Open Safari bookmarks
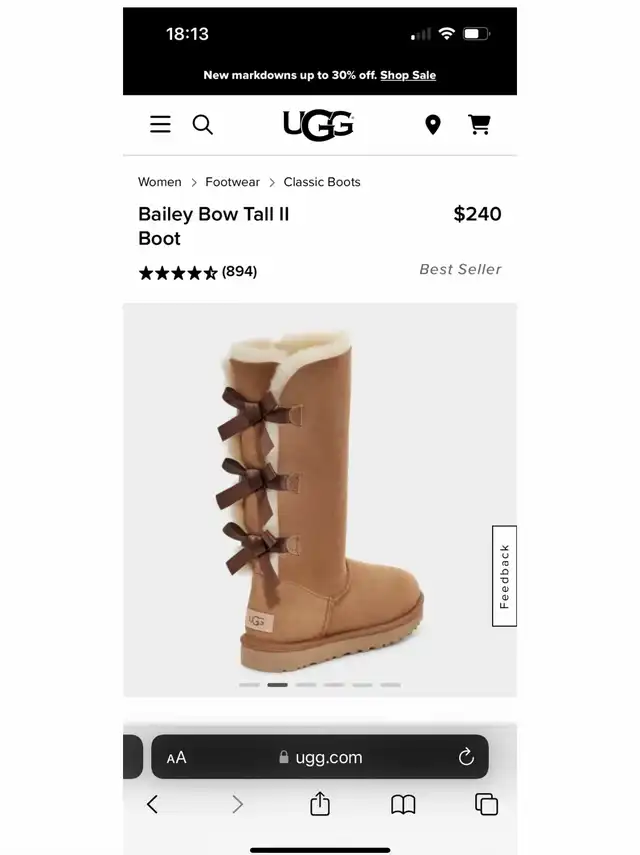 [x=403, y=804]
